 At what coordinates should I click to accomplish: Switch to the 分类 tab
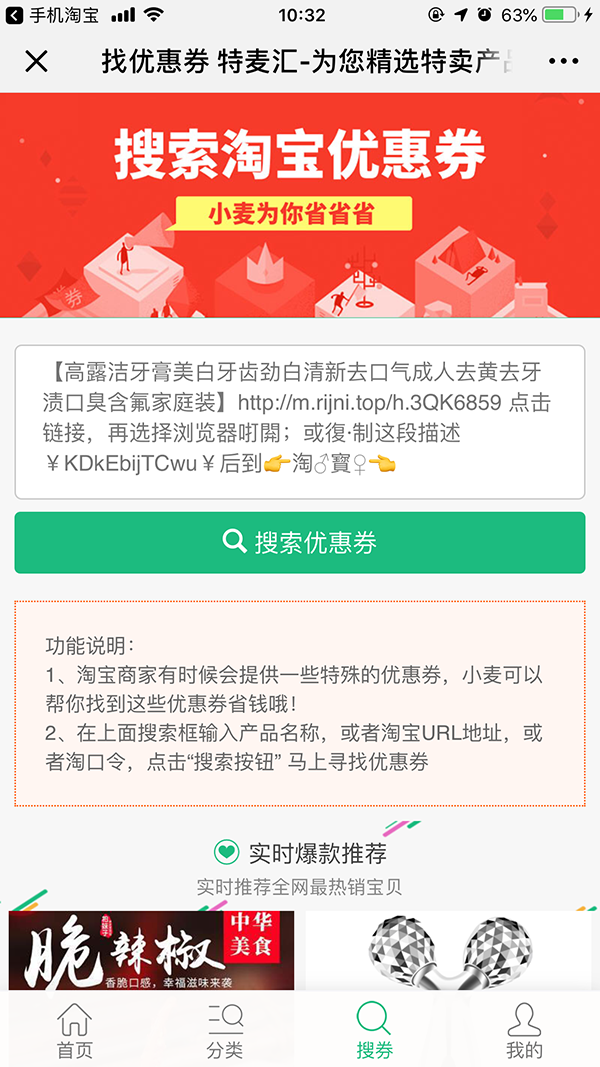tap(225, 1030)
